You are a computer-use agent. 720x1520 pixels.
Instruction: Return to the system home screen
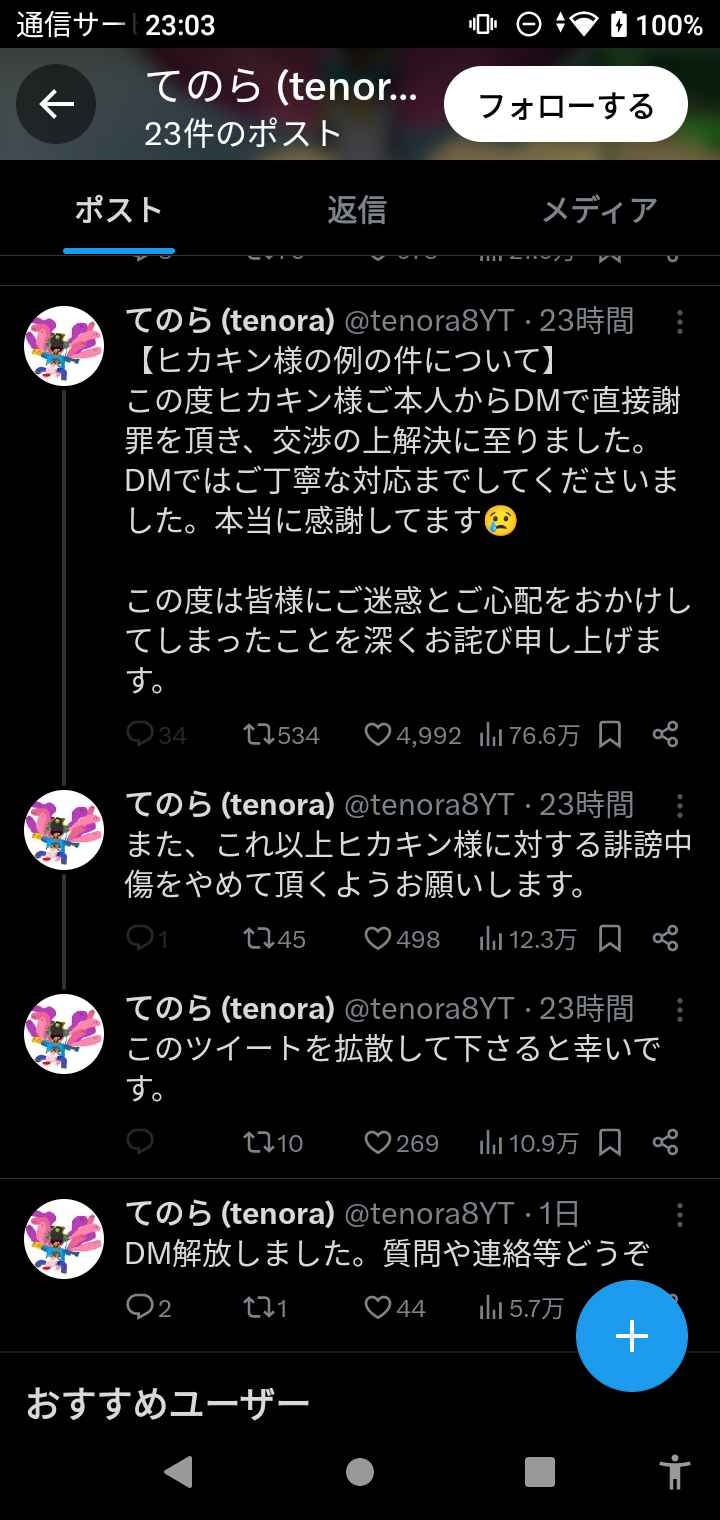(360, 1471)
